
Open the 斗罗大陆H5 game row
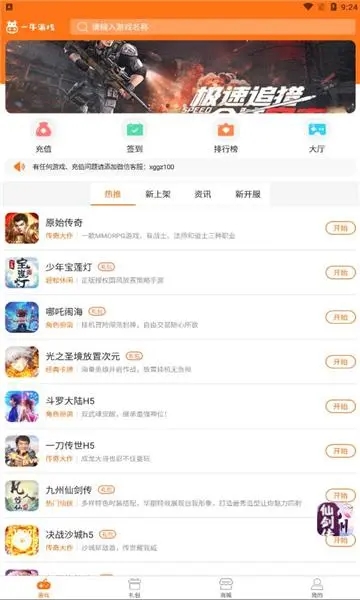point(180,406)
